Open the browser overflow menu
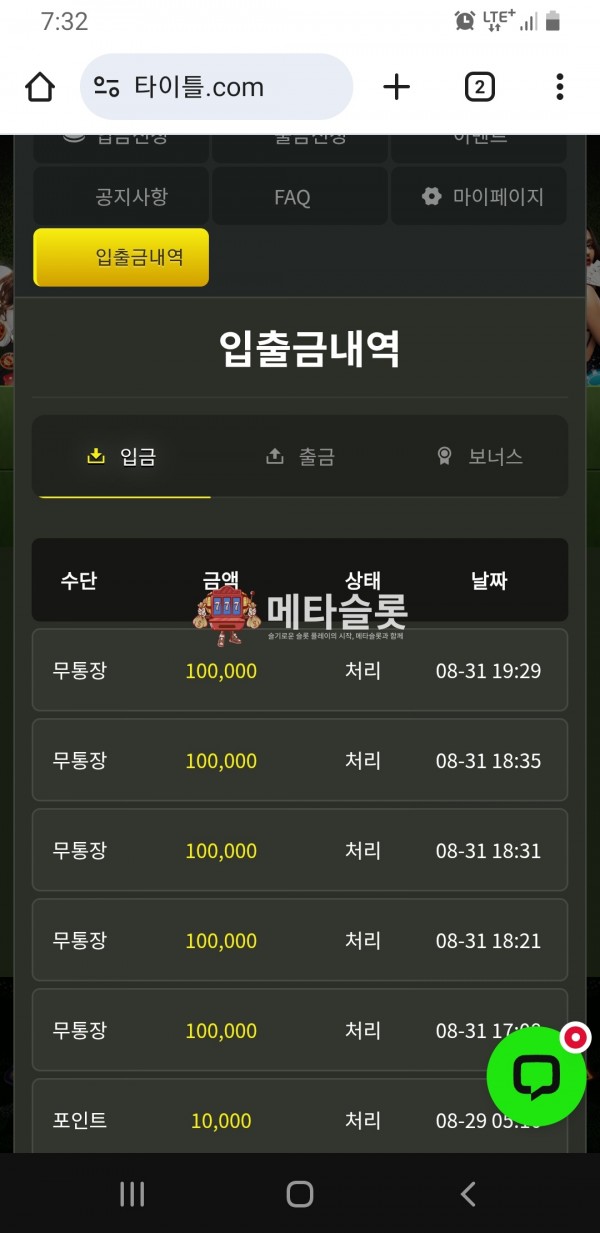Image resolution: width=600 pixels, height=1233 pixels. [560, 88]
